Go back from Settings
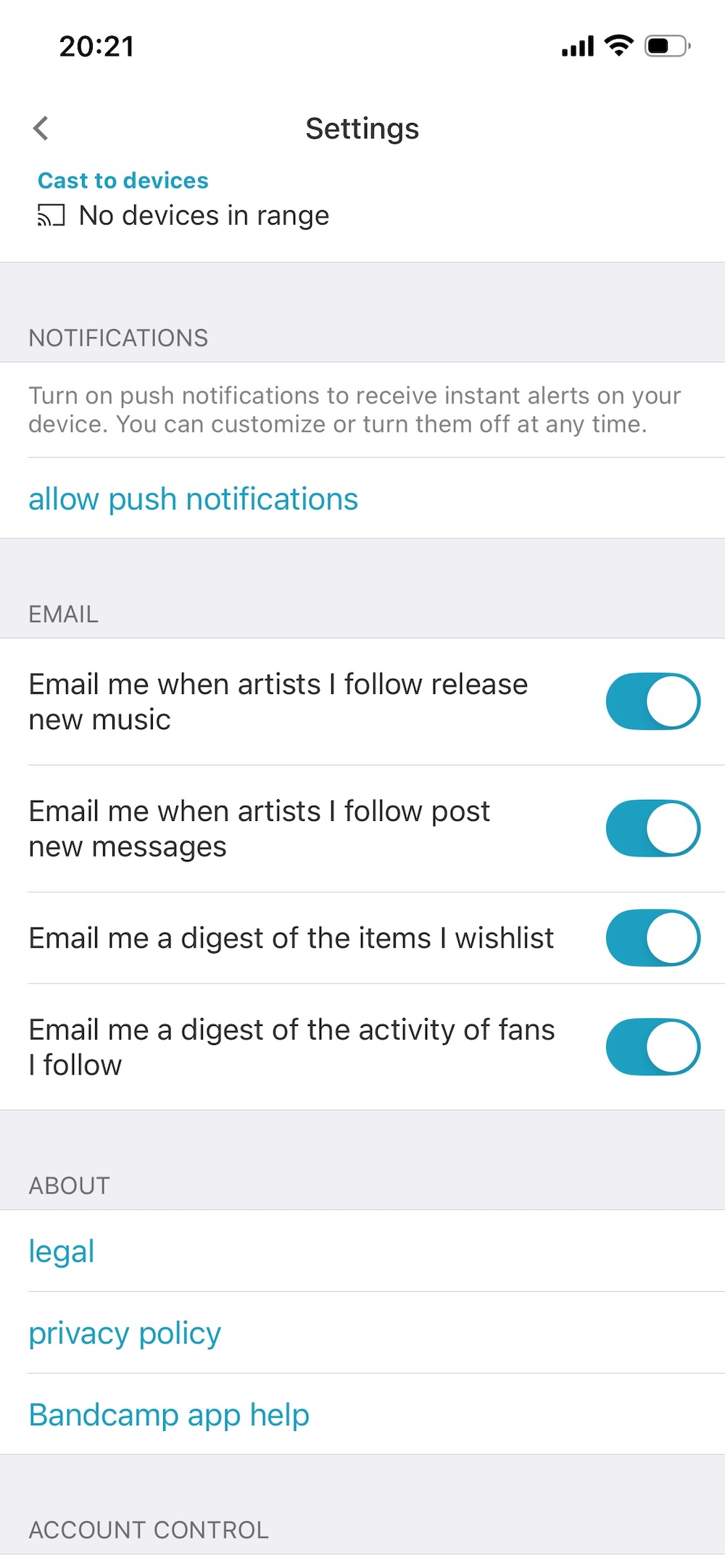Viewport: 725px width, 1568px height. click(41, 128)
